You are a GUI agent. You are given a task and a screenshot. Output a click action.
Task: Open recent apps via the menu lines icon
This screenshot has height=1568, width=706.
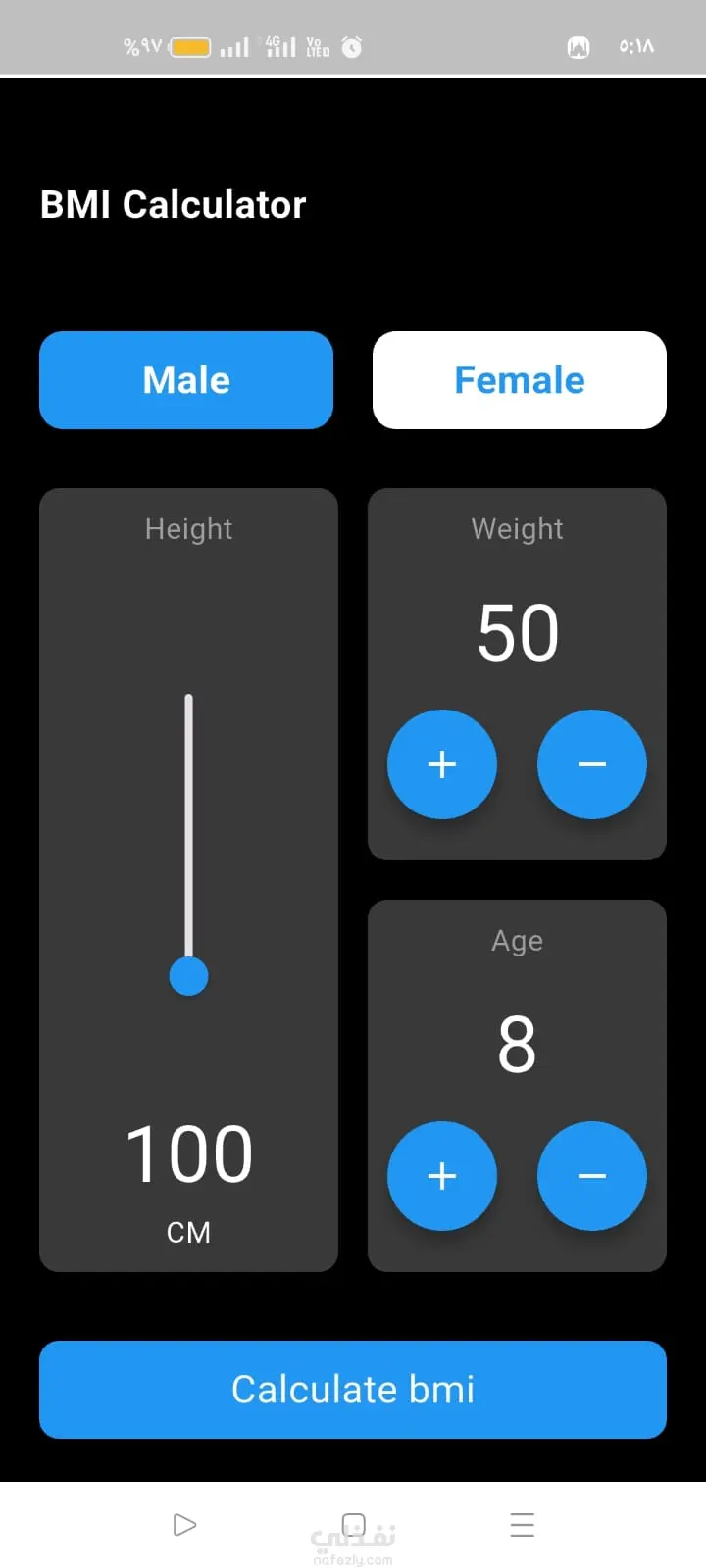click(x=522, y=1524)
